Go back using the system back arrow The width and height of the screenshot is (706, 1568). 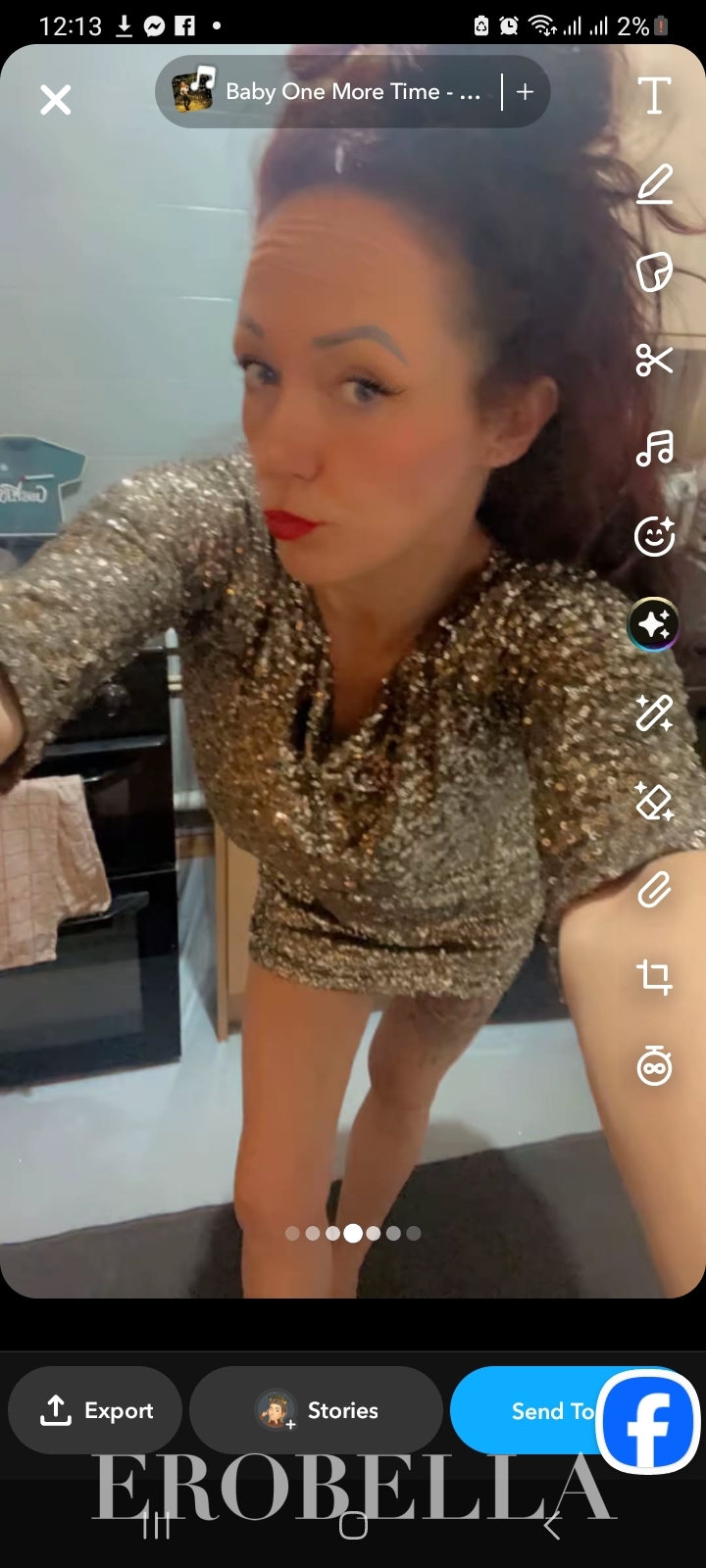click(552, 1526)
